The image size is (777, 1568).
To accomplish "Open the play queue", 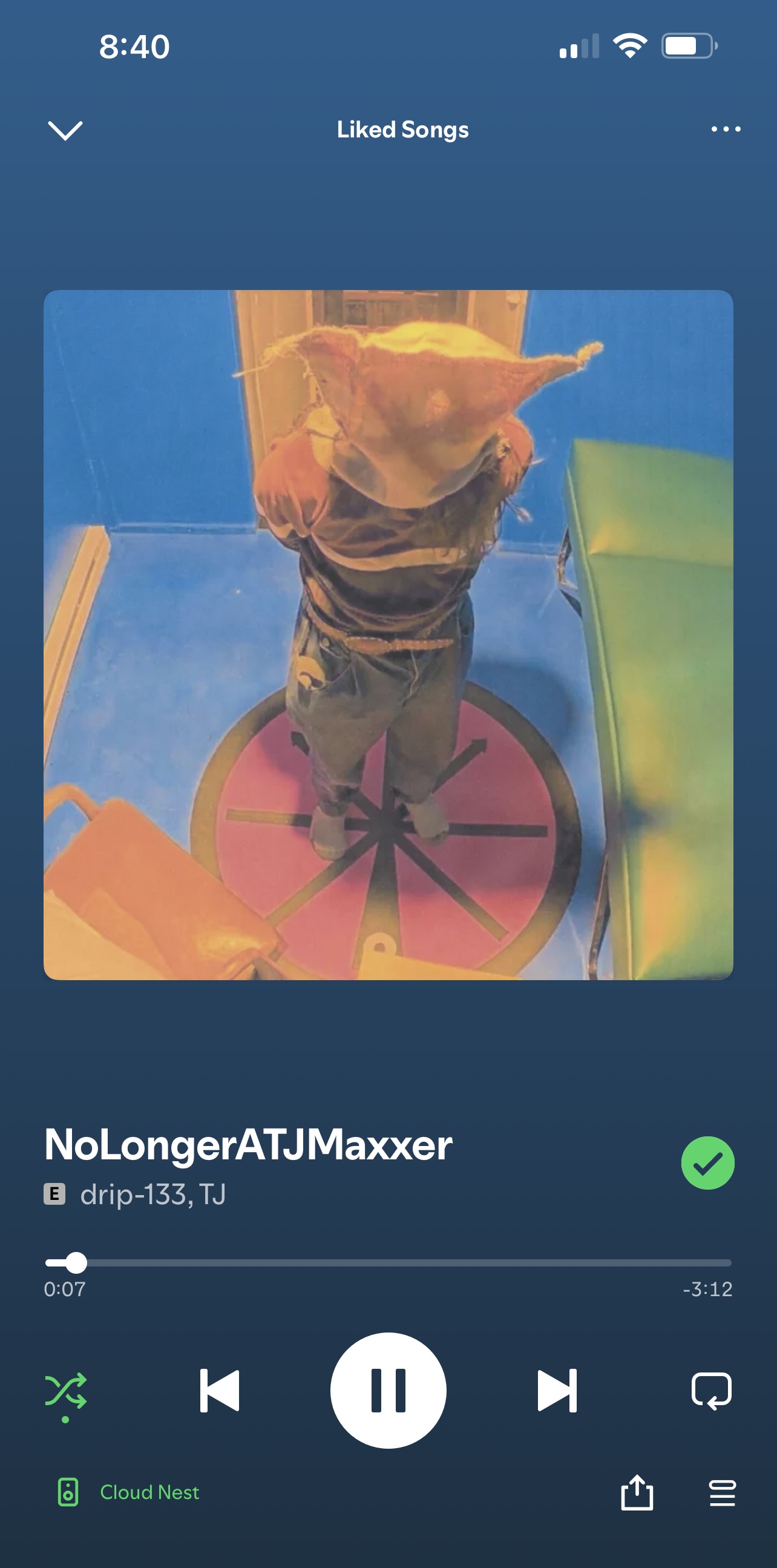I will pyautogui.click(x=723, y=1493).
